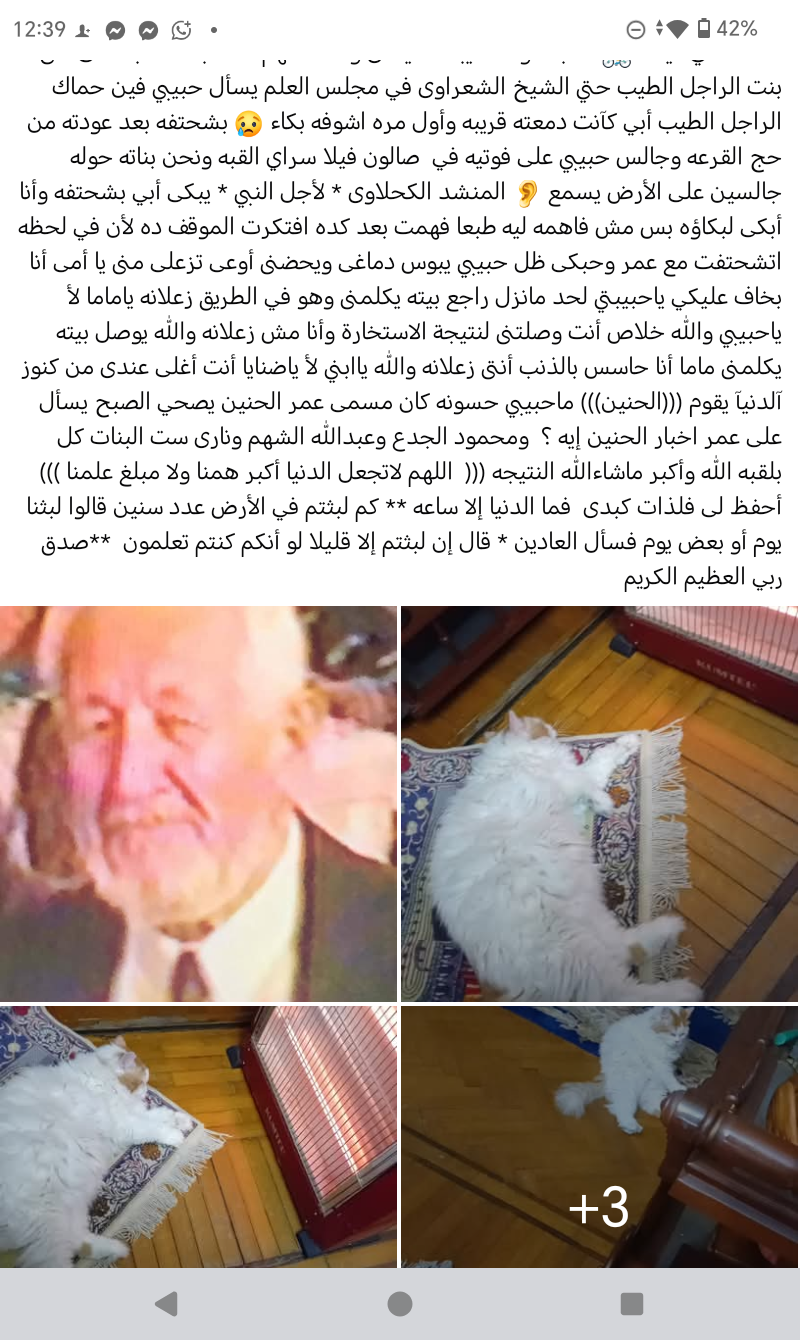View the +3 additional photos
The height and width of the screenshot is (1340, 800).
pyautogui.click(x=599, y=1137)
